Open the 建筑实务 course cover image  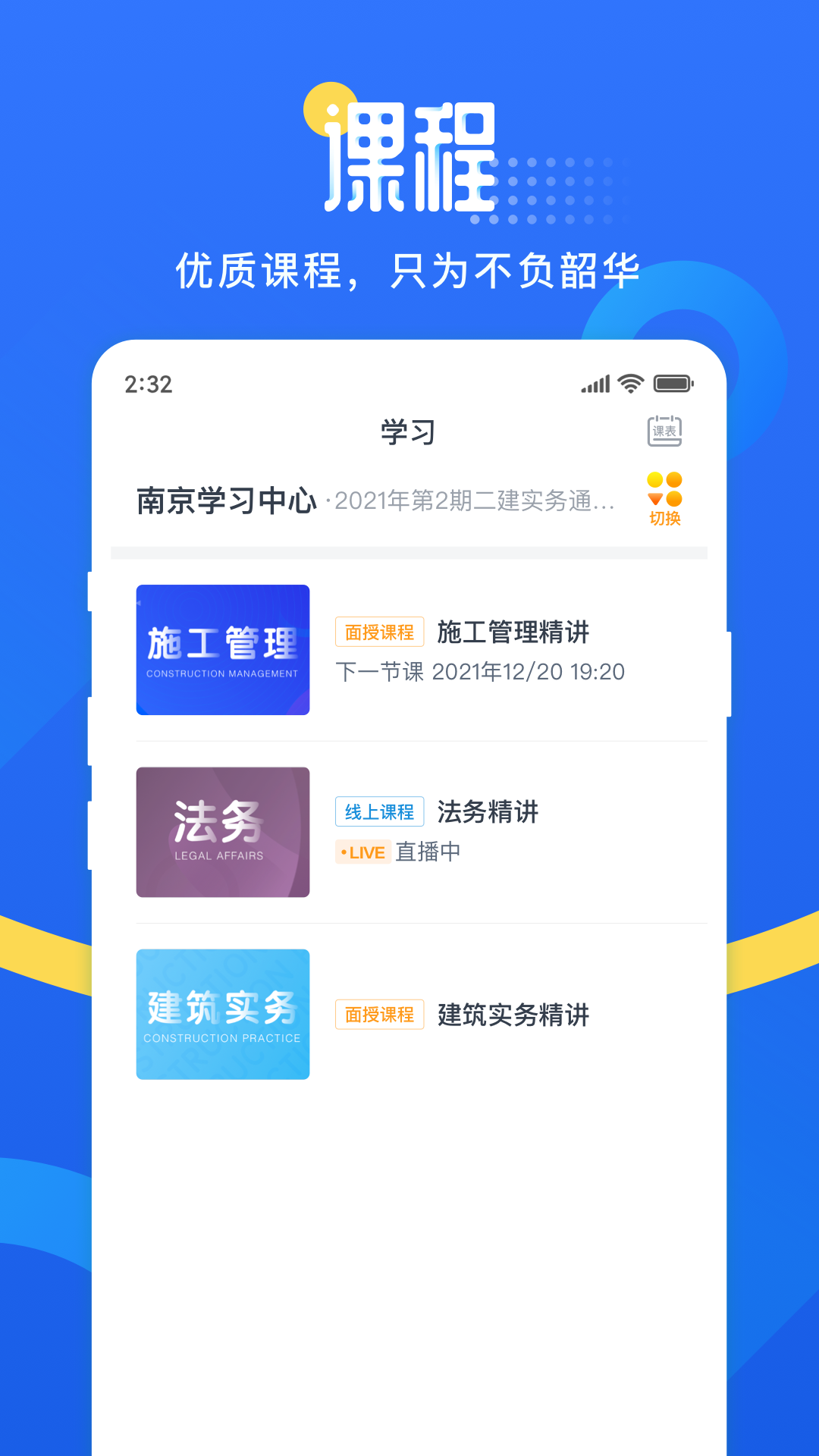coord(222,1014)
